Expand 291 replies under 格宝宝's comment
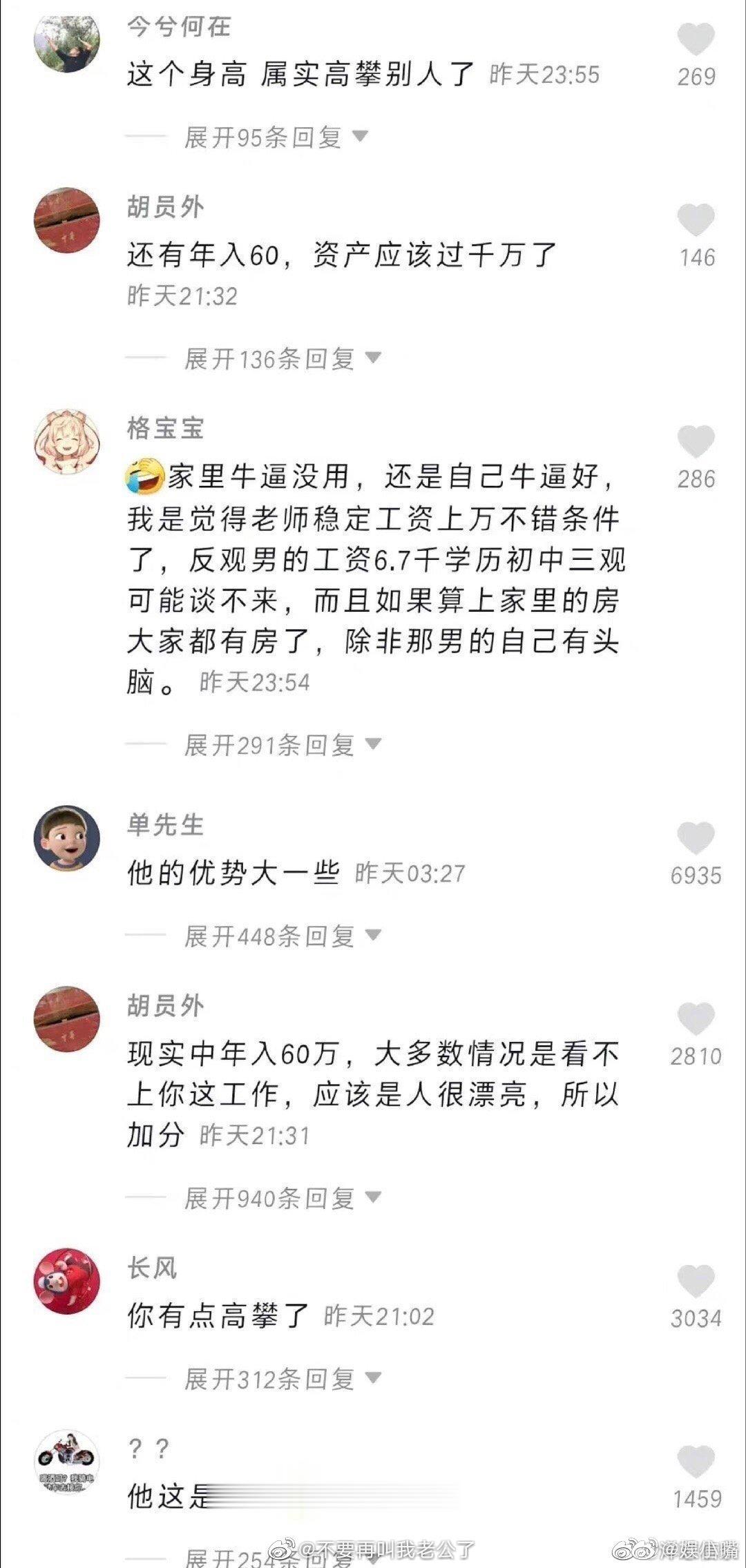Screen dimensions: 746x1568 283,745
